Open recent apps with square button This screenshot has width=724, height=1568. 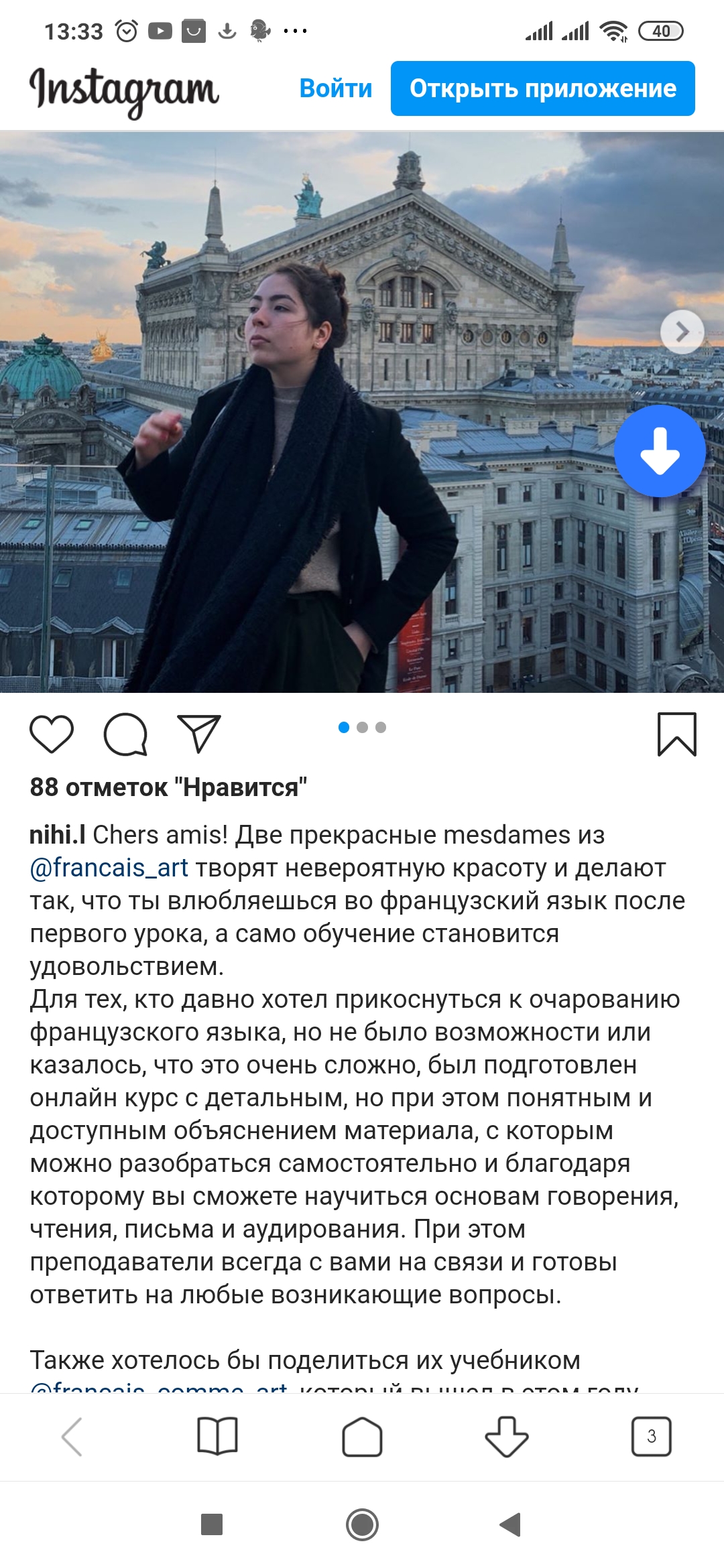pyautogui.click(x=212, y=1524)
